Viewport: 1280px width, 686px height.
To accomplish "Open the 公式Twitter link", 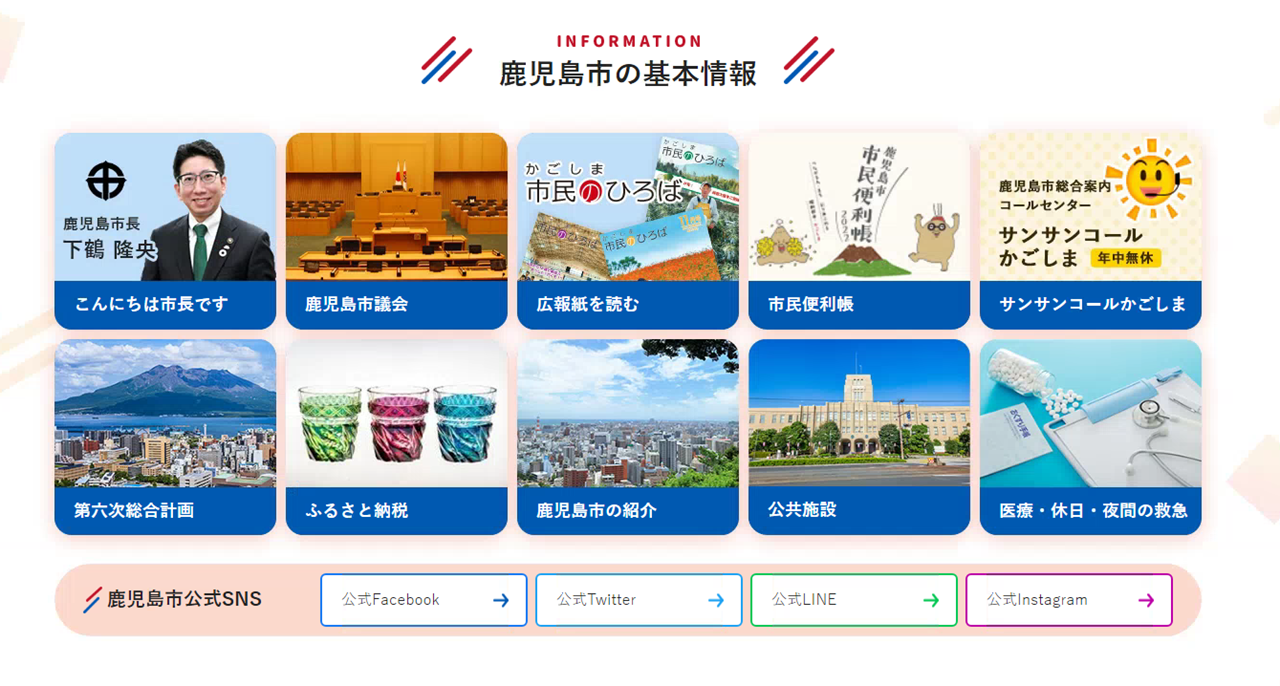I will click(638, 600).
